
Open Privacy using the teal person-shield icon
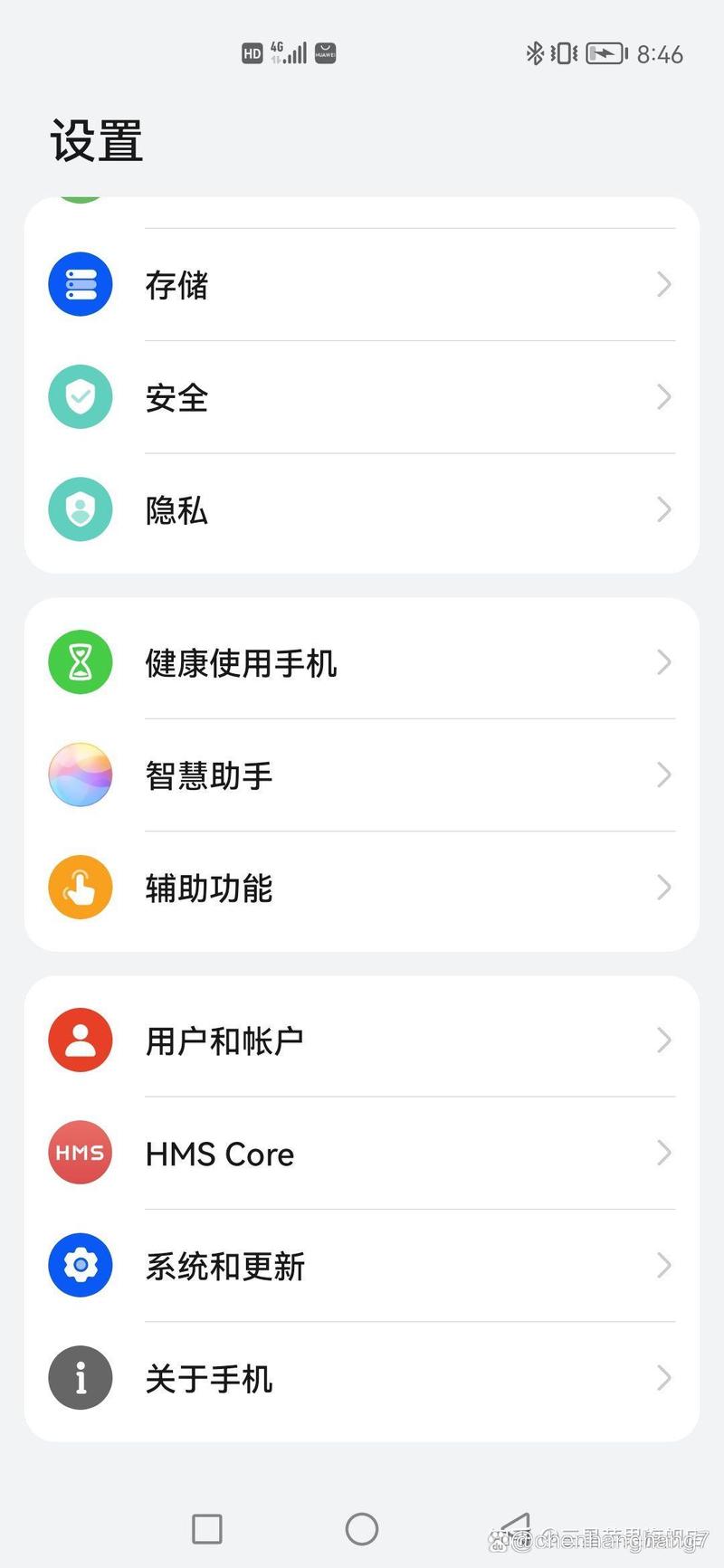[x=80, y=509]
